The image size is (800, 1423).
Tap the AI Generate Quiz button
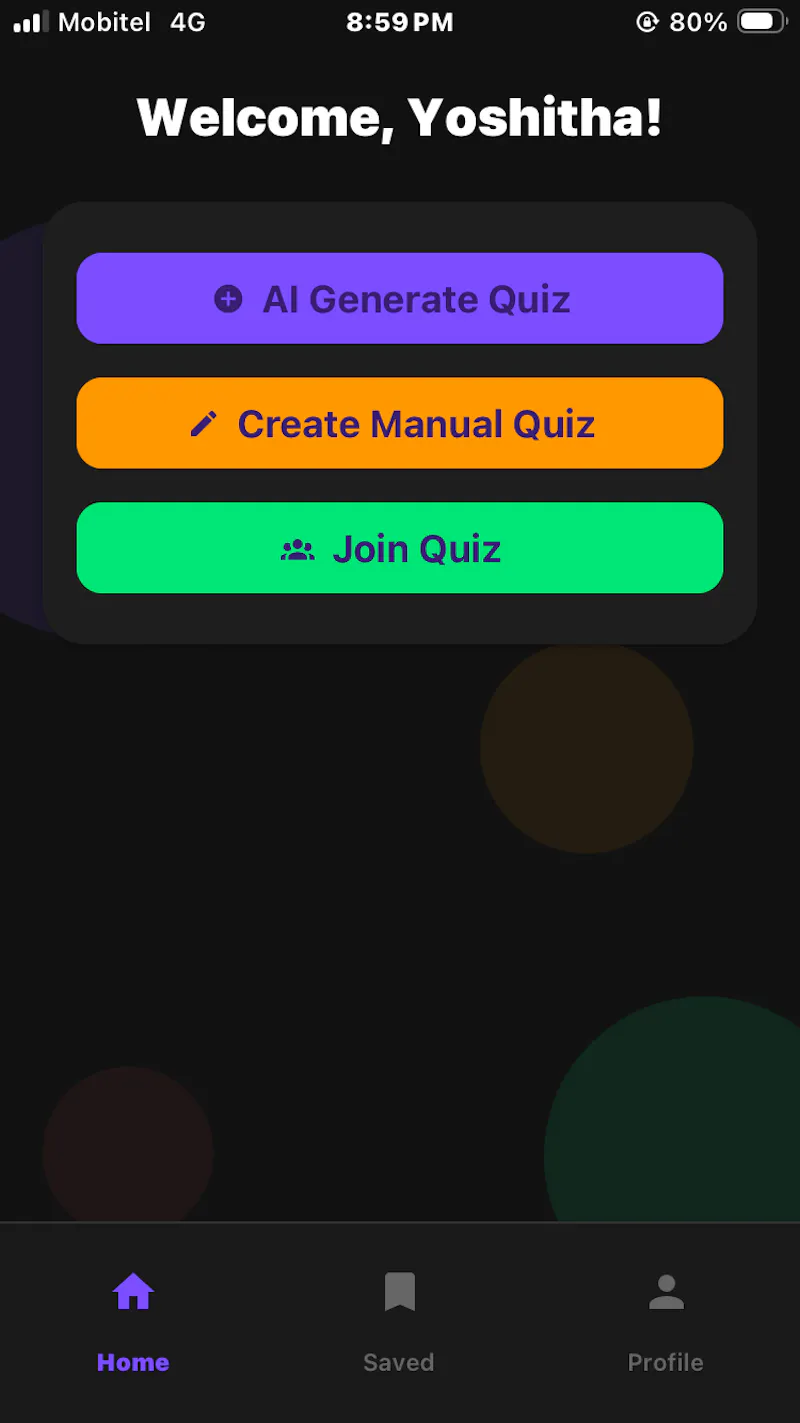(x=400, y=298)
